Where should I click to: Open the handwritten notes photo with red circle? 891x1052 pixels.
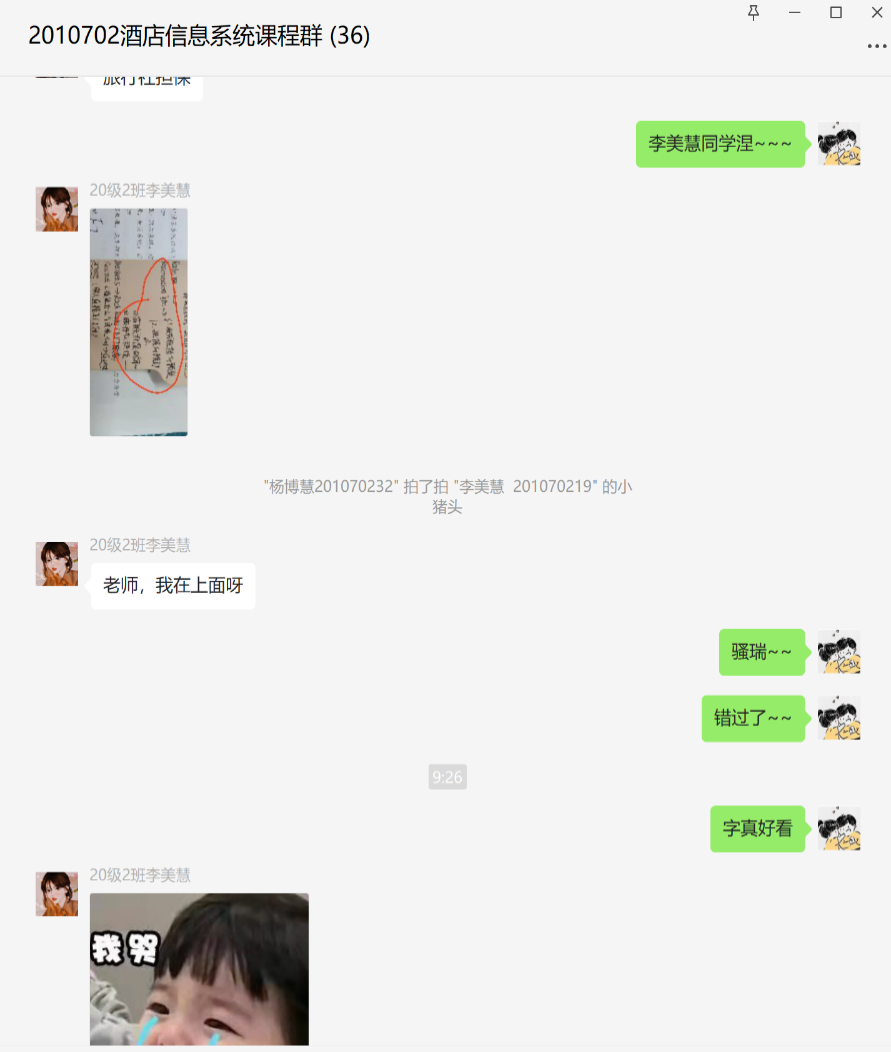[139, 322]
